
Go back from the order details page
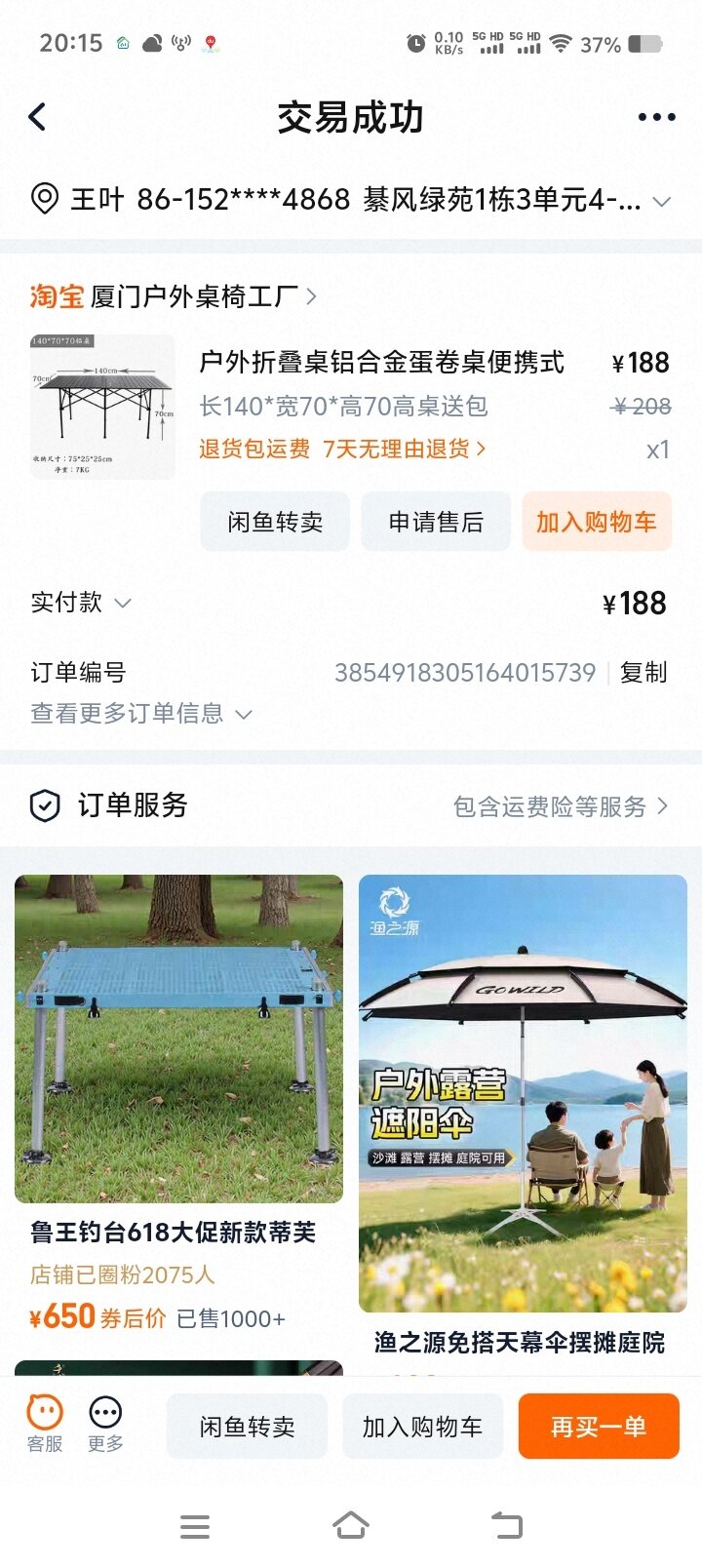[38, 117]
